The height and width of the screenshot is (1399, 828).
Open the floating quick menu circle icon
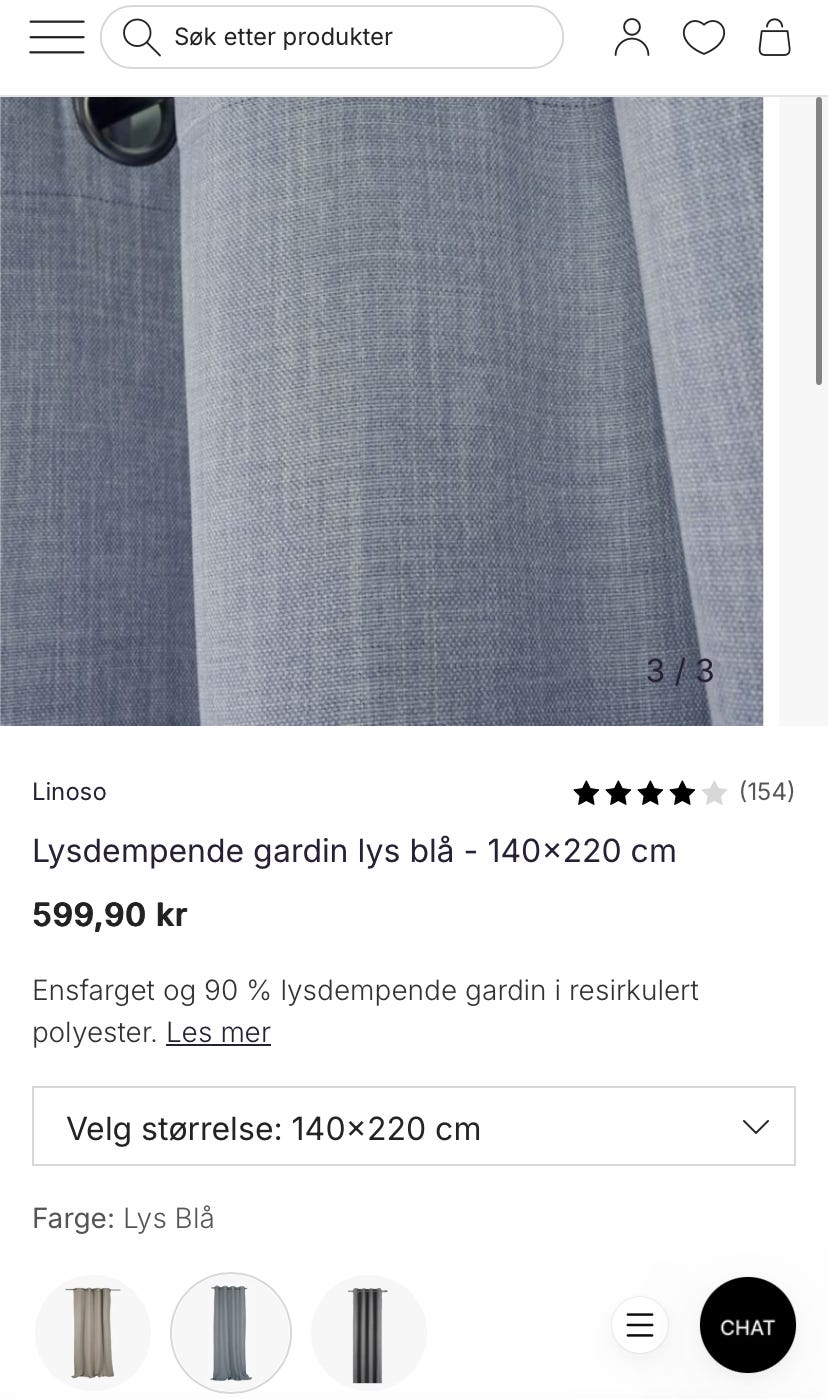[639, 1325]
